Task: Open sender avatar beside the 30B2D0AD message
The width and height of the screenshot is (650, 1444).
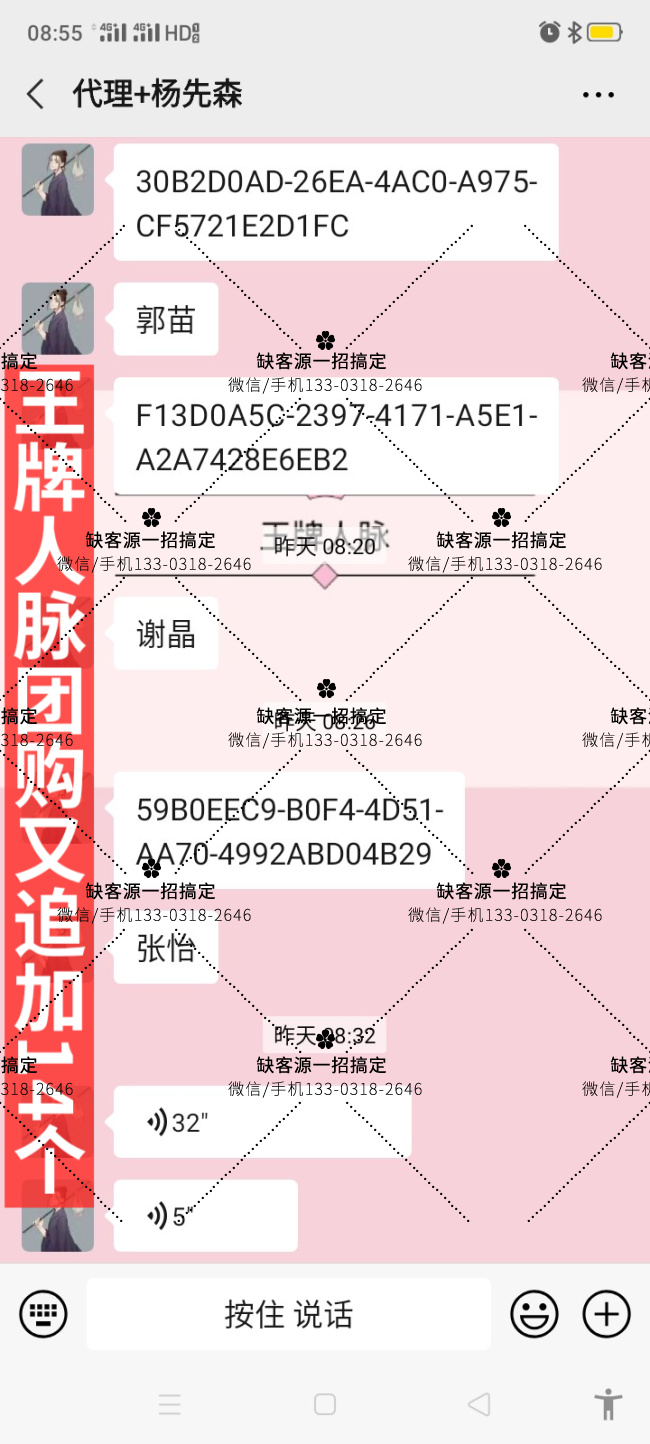Action: [58, 180]
